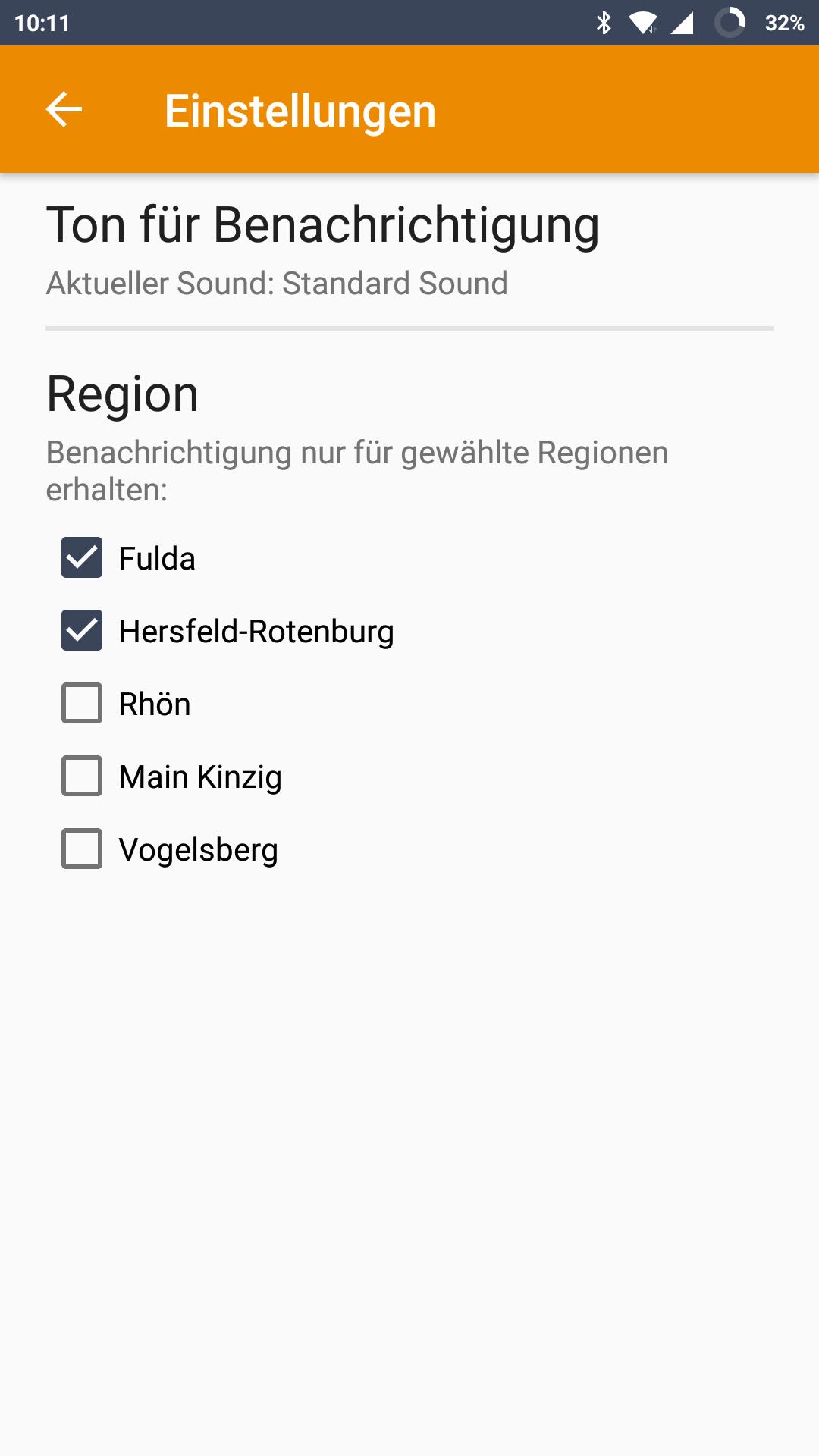Deselect Hersfeld-Rotenburg checkbox

pyautogui.click(x=82, y=631)
